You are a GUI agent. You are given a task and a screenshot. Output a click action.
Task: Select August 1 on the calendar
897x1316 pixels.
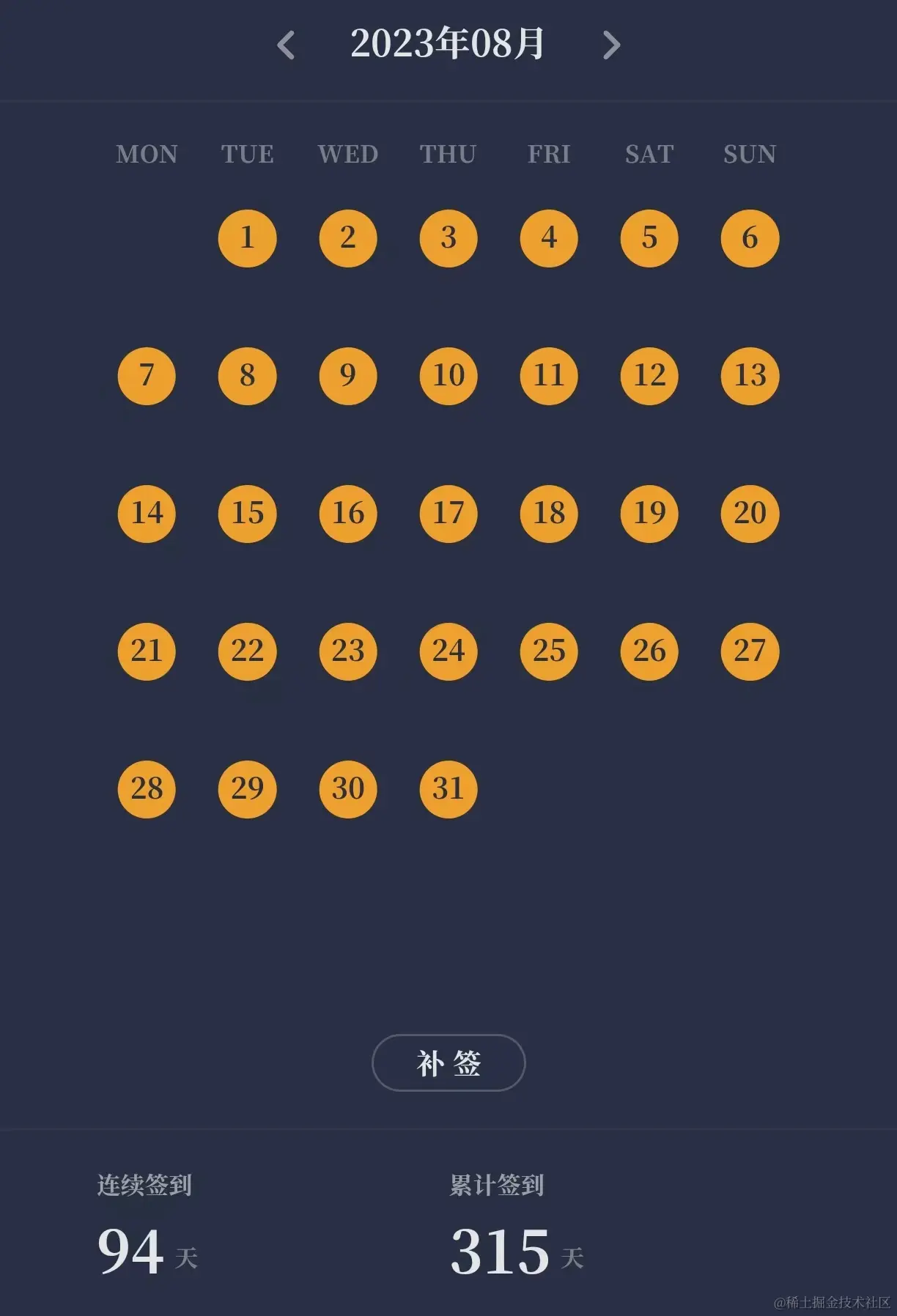(x=247, y=238)
